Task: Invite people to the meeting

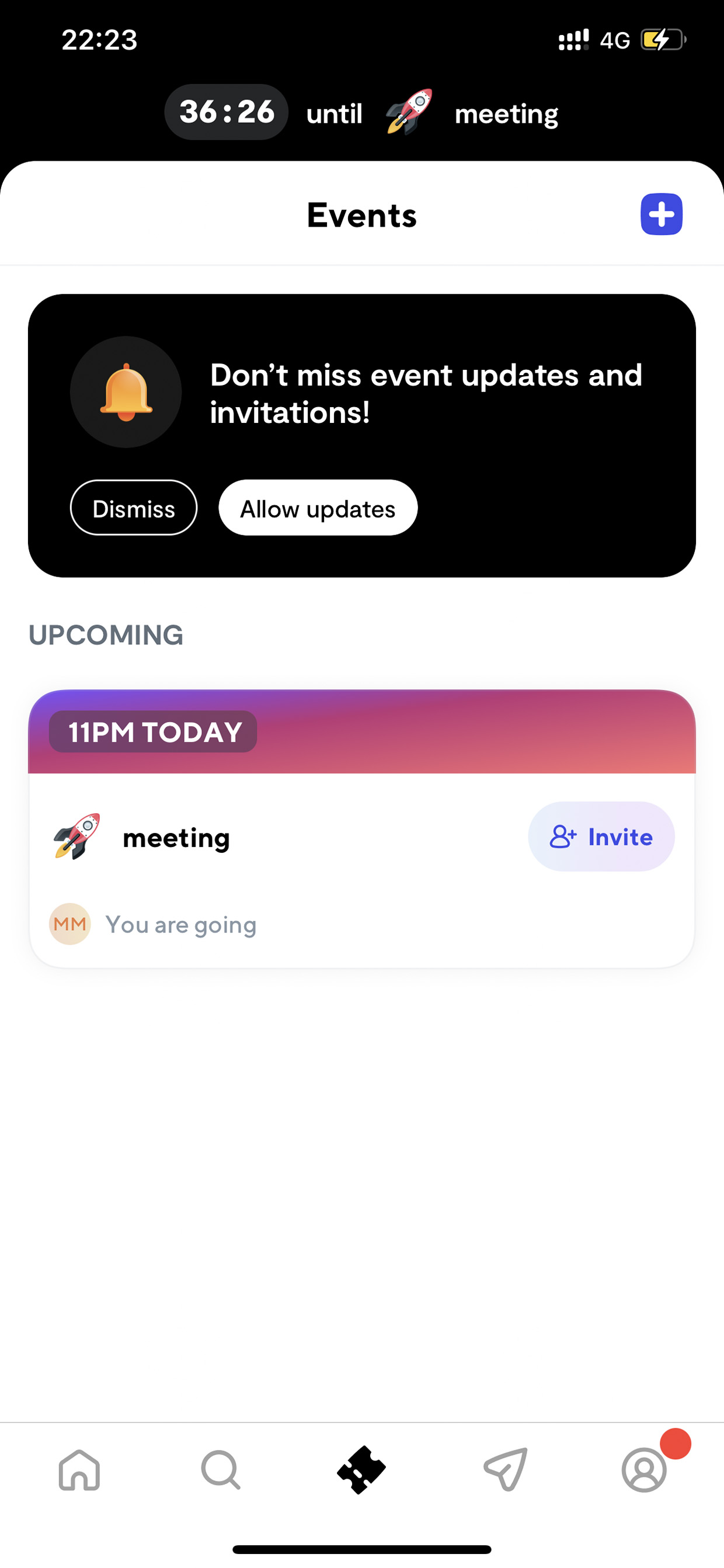Action: pos(601,837)
